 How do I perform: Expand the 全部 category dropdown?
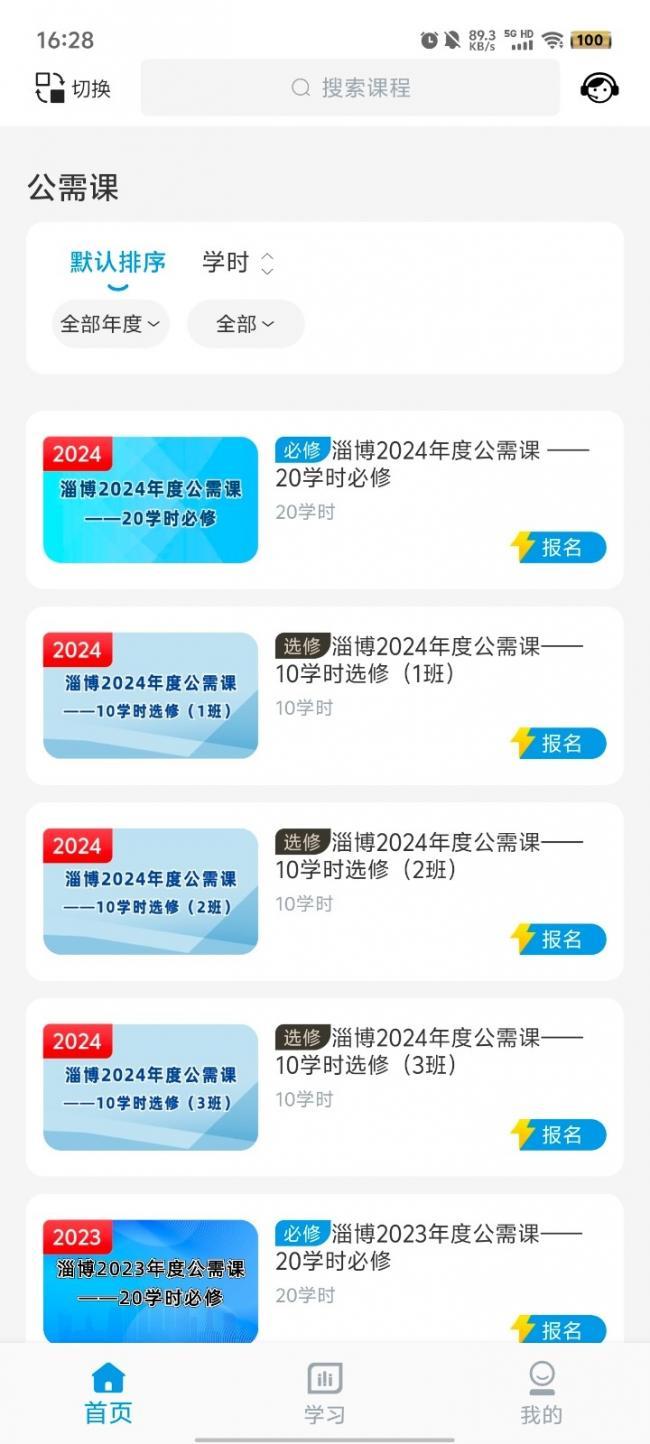pyautogui.click(x=245, y=324)
